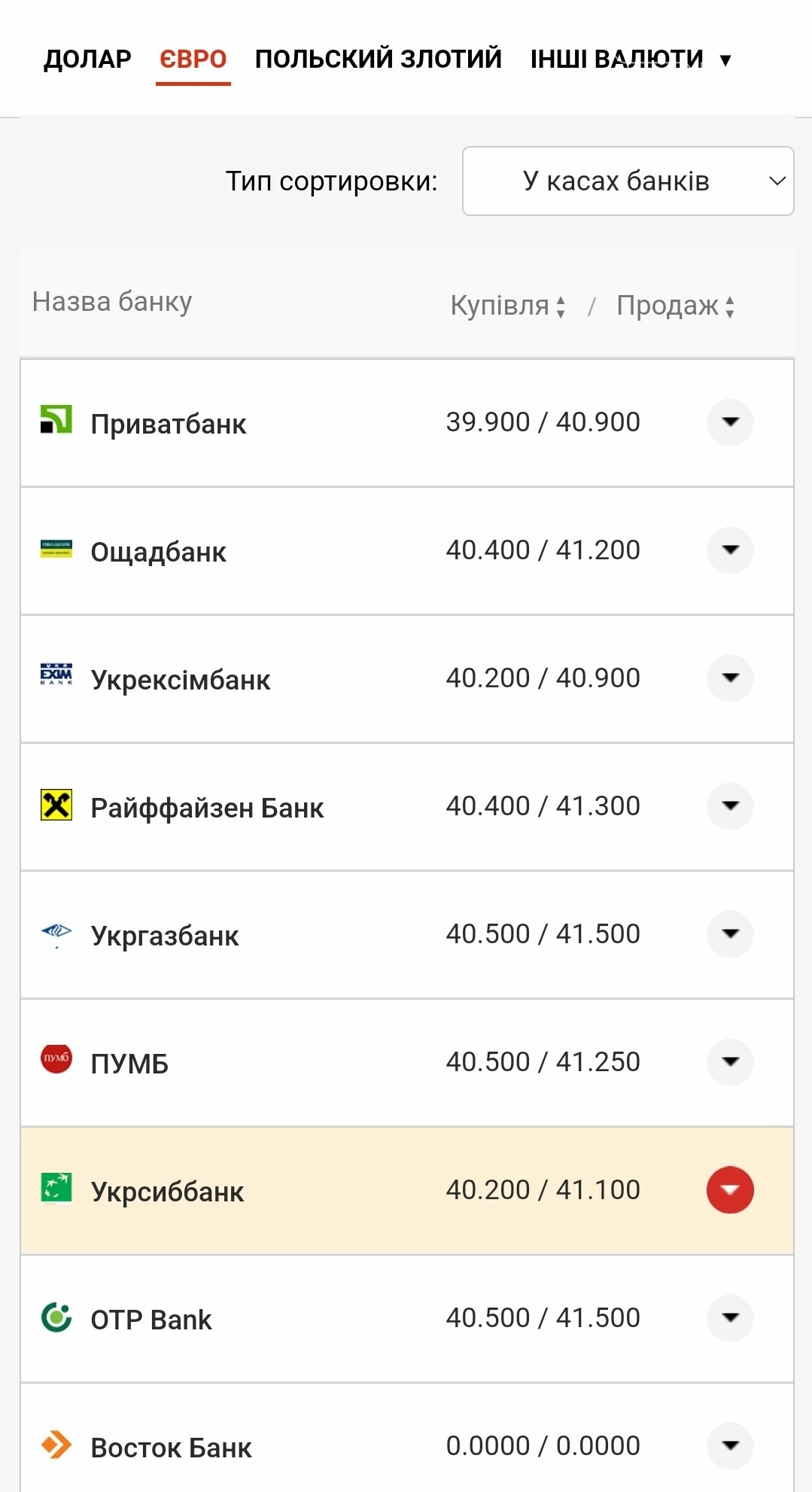Sort banks by Продаж rate
The width and height of the screenshot is (812, 1492).
(x=675, y=306)
